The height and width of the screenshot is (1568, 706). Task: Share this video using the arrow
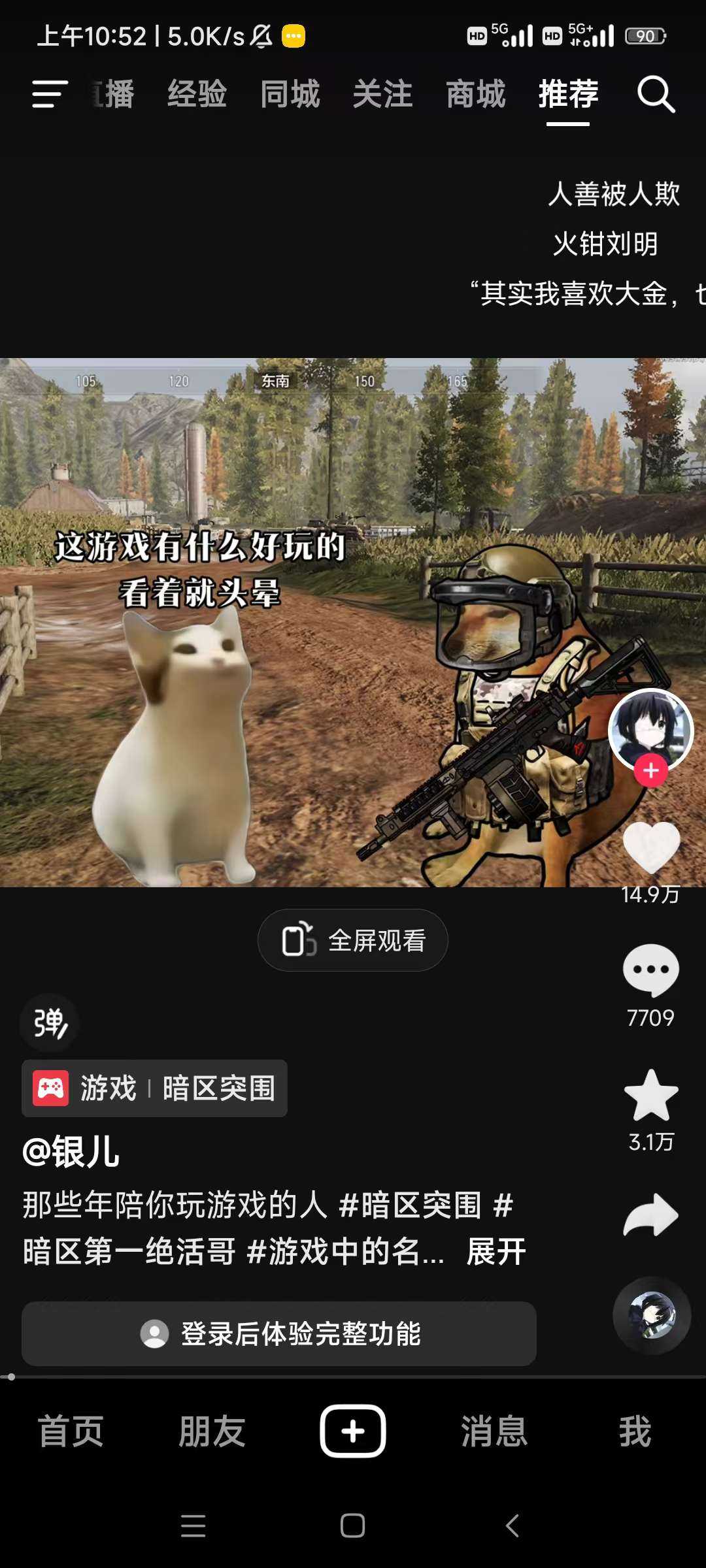pos(651,1215)
